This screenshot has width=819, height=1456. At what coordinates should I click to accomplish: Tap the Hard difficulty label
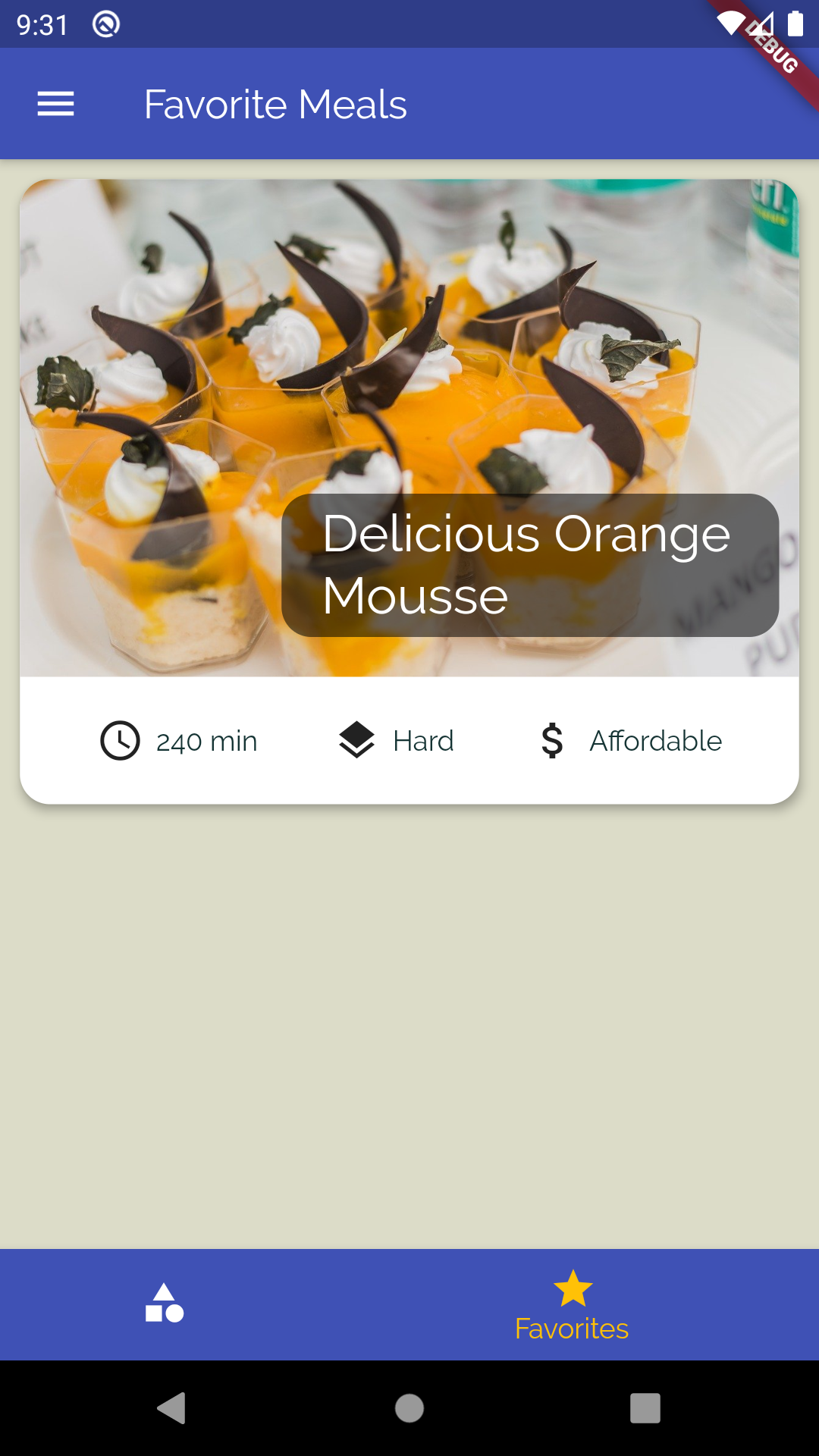coord(422,741)
